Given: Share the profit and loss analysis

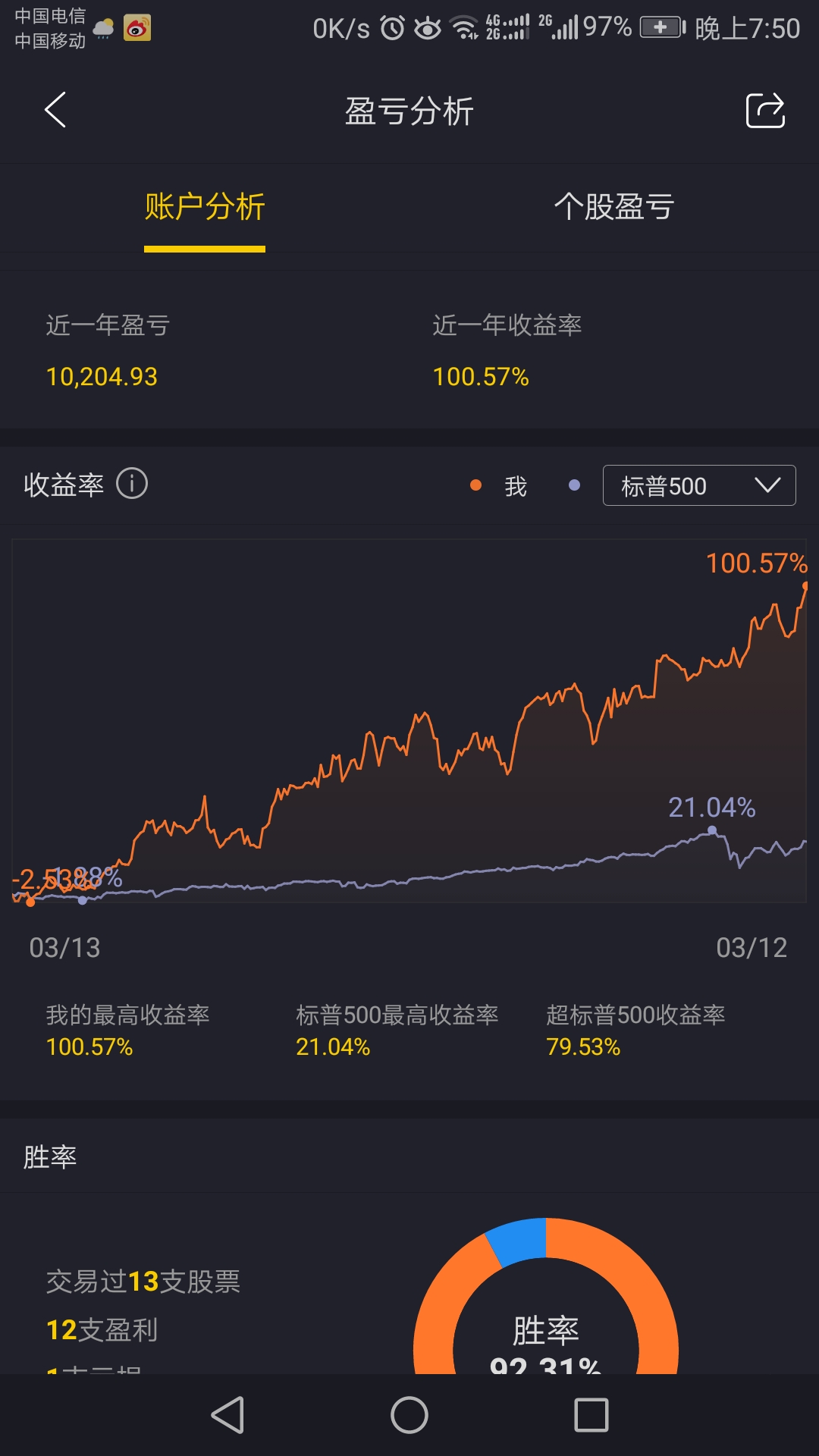Looking at the screenshot, I should (765, 111).
